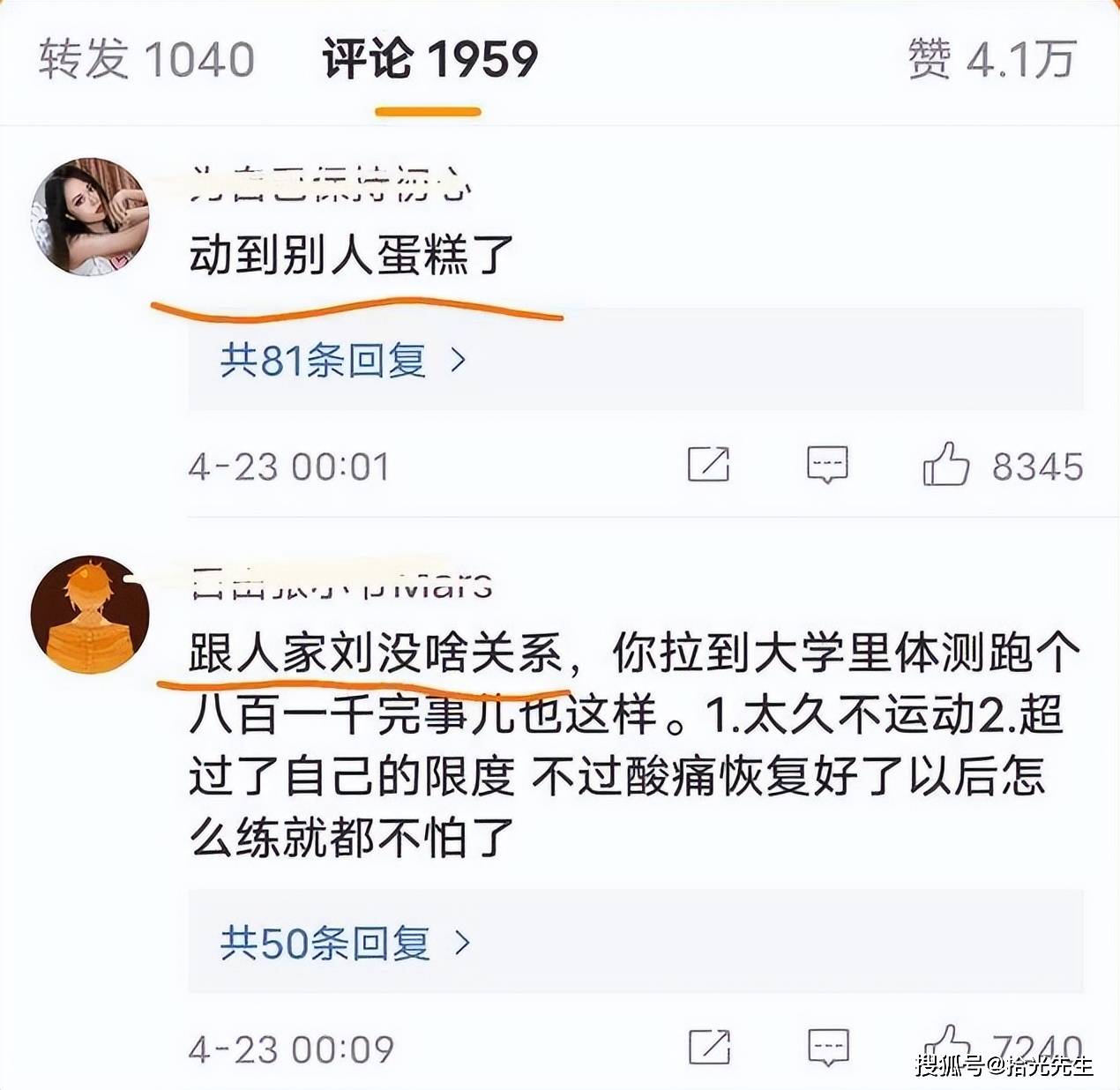Reply to the 动到别人蛋糕了 comment
This screenshot has width=1120, height=1090.
(x=827, y=464)
